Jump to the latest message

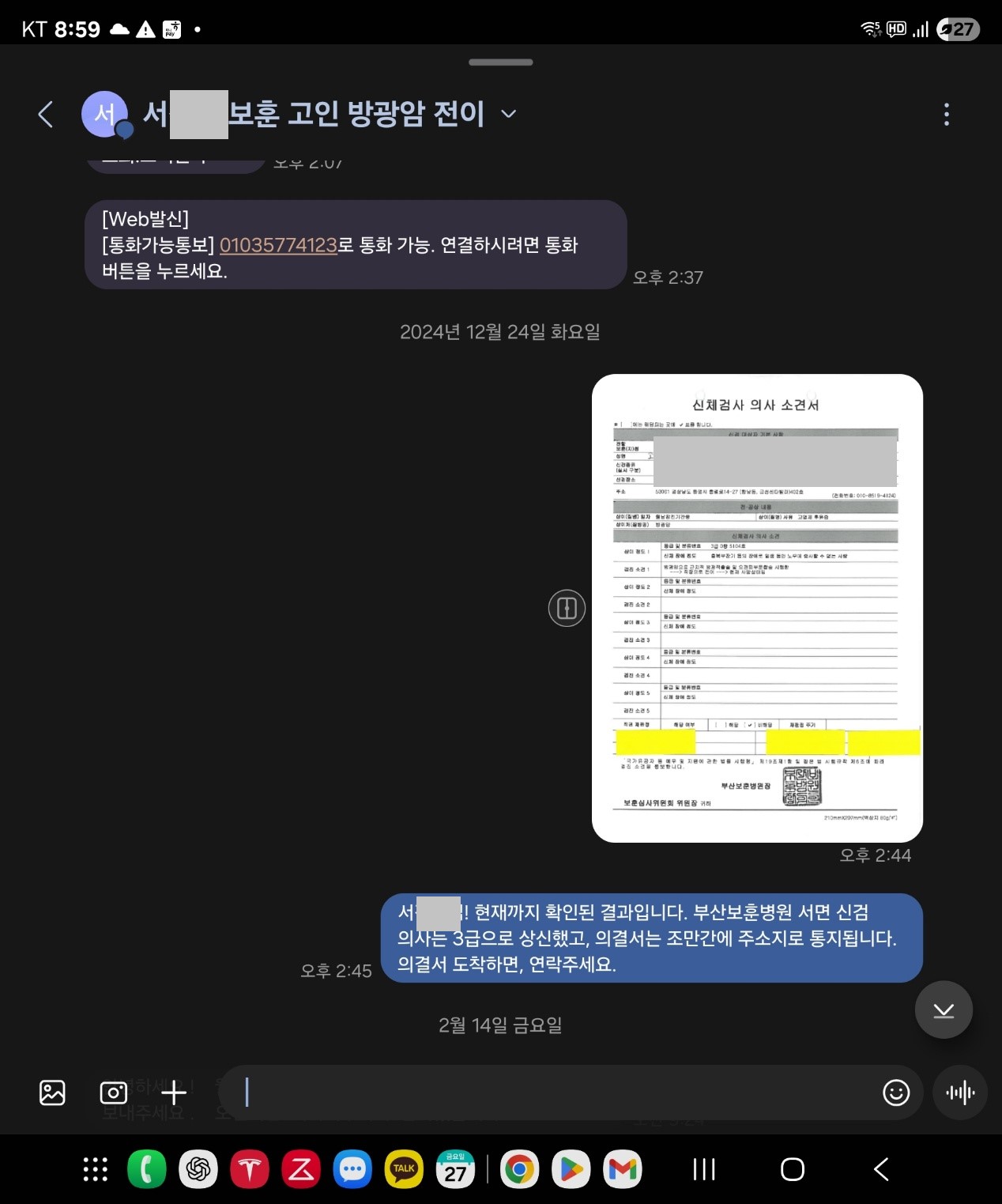[944, 1010]
